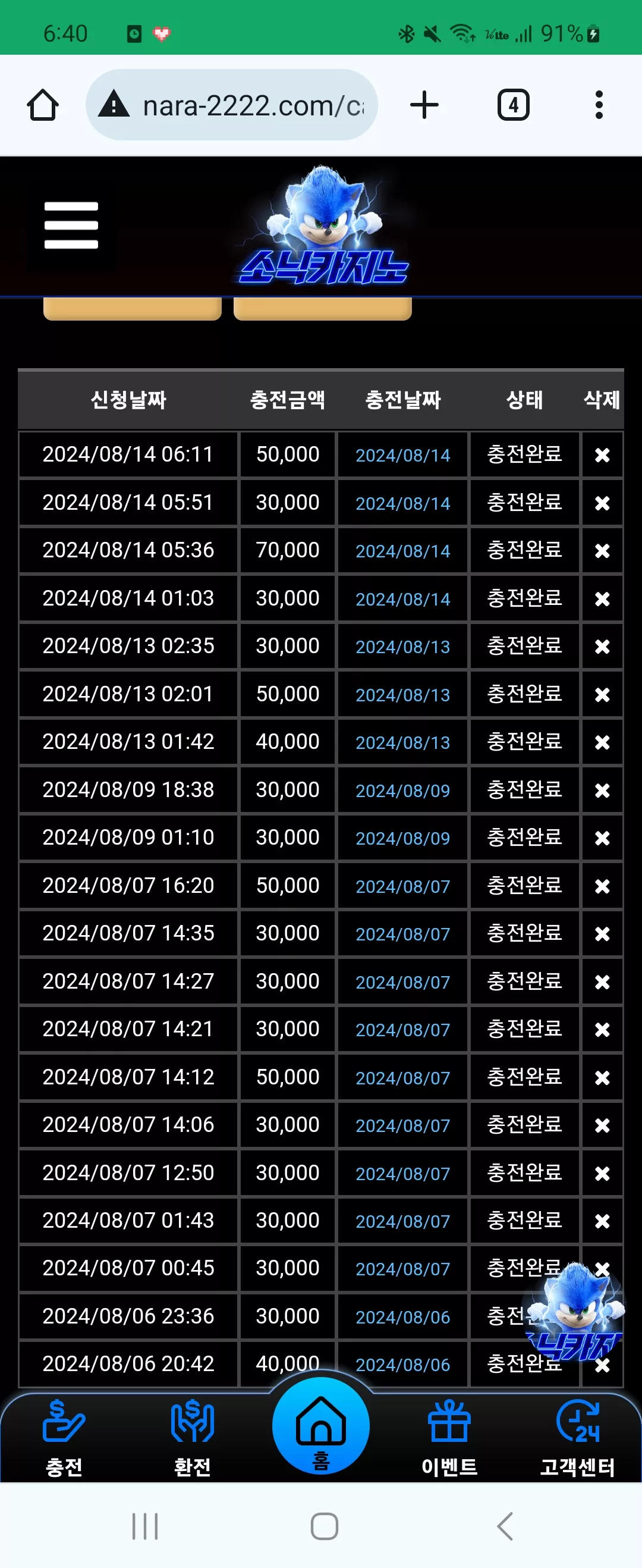Delete the 2024/08/07 14:12 record
Screen dimensions: 642x1568
coord(602,1077)
